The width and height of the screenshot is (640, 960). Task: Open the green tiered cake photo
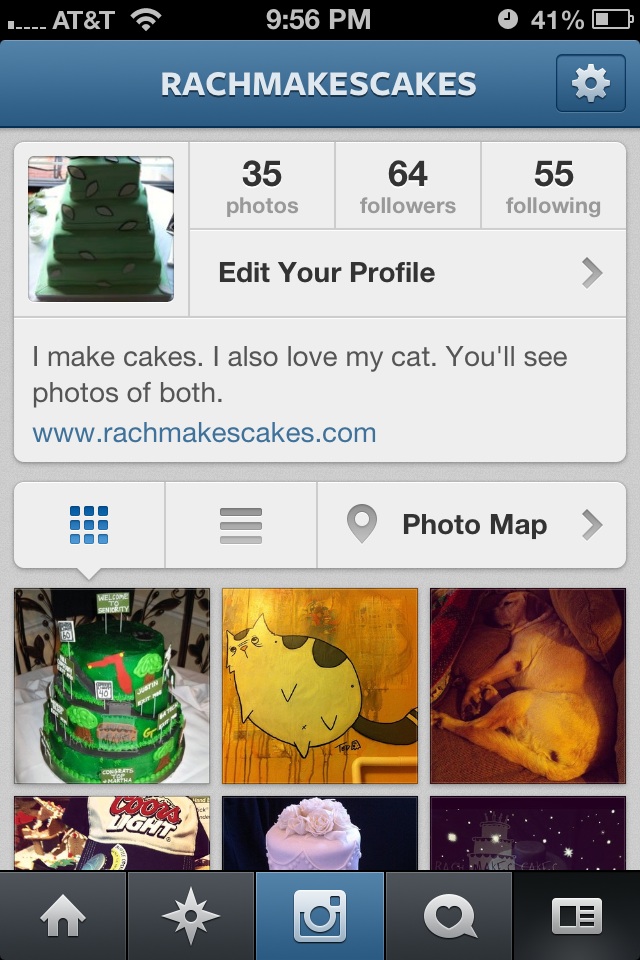pos(112,686)
